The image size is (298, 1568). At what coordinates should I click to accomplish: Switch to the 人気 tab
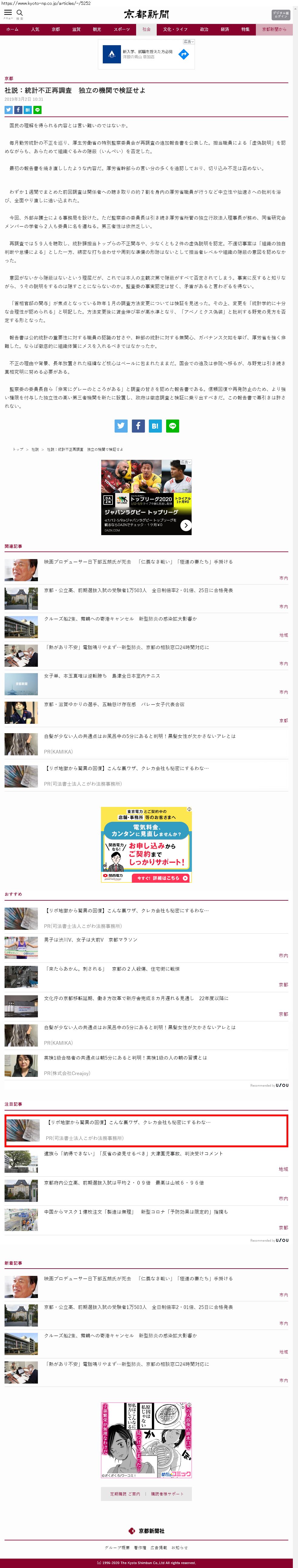pyautogui.click(x=35, y=29)
